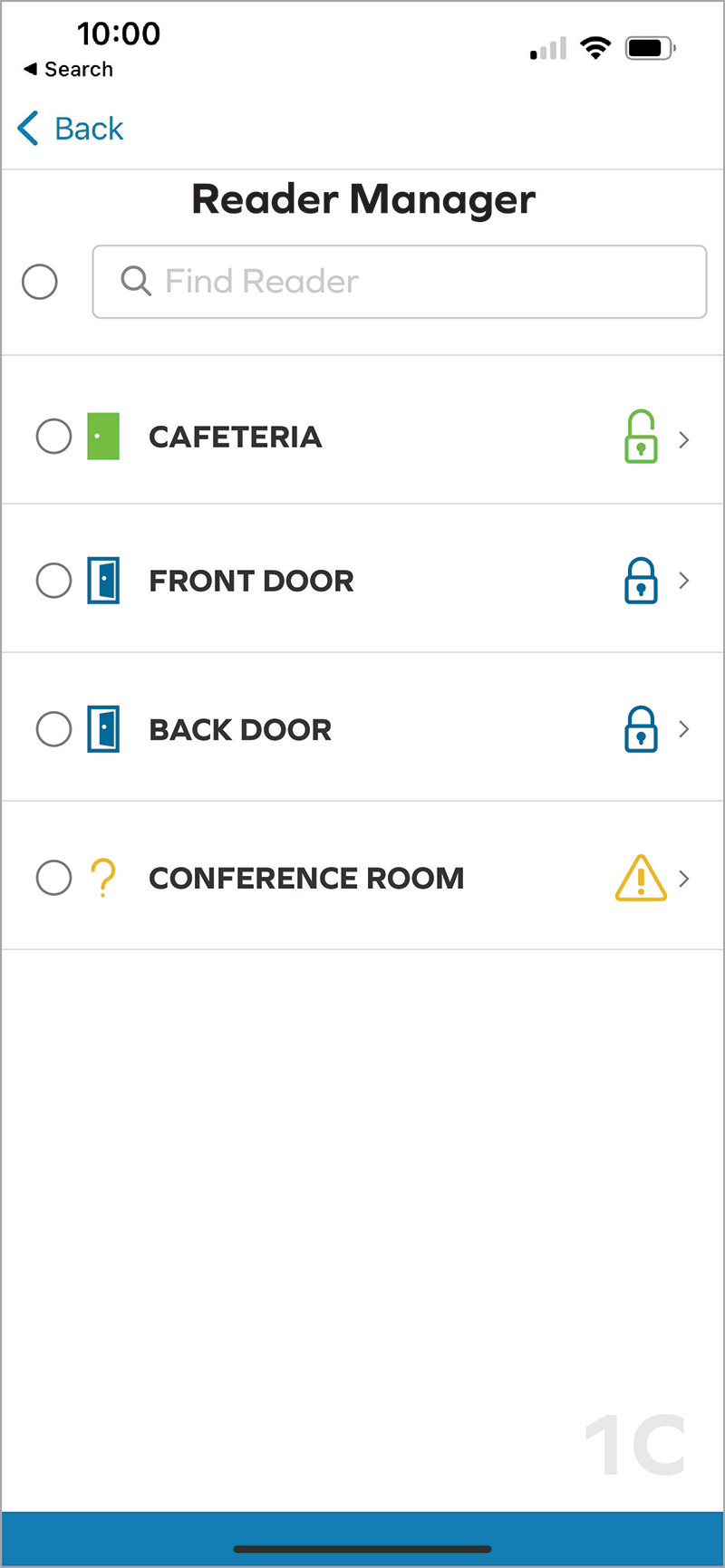Image resolution: width=725 pixels, height=1568 pixels.
Task: Select the Conference Room reader radio button
Action: click(53, 878)
